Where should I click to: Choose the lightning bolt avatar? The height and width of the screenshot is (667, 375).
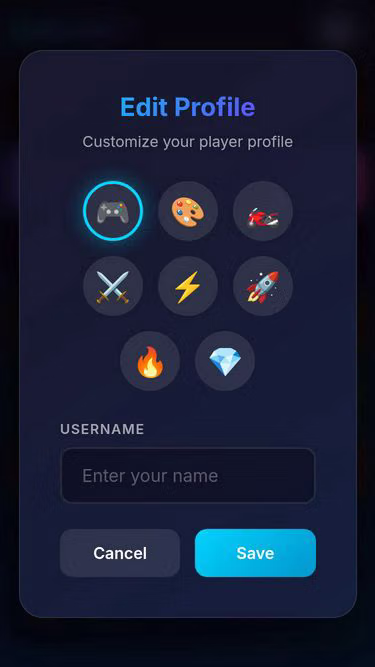tap(188, 286)
